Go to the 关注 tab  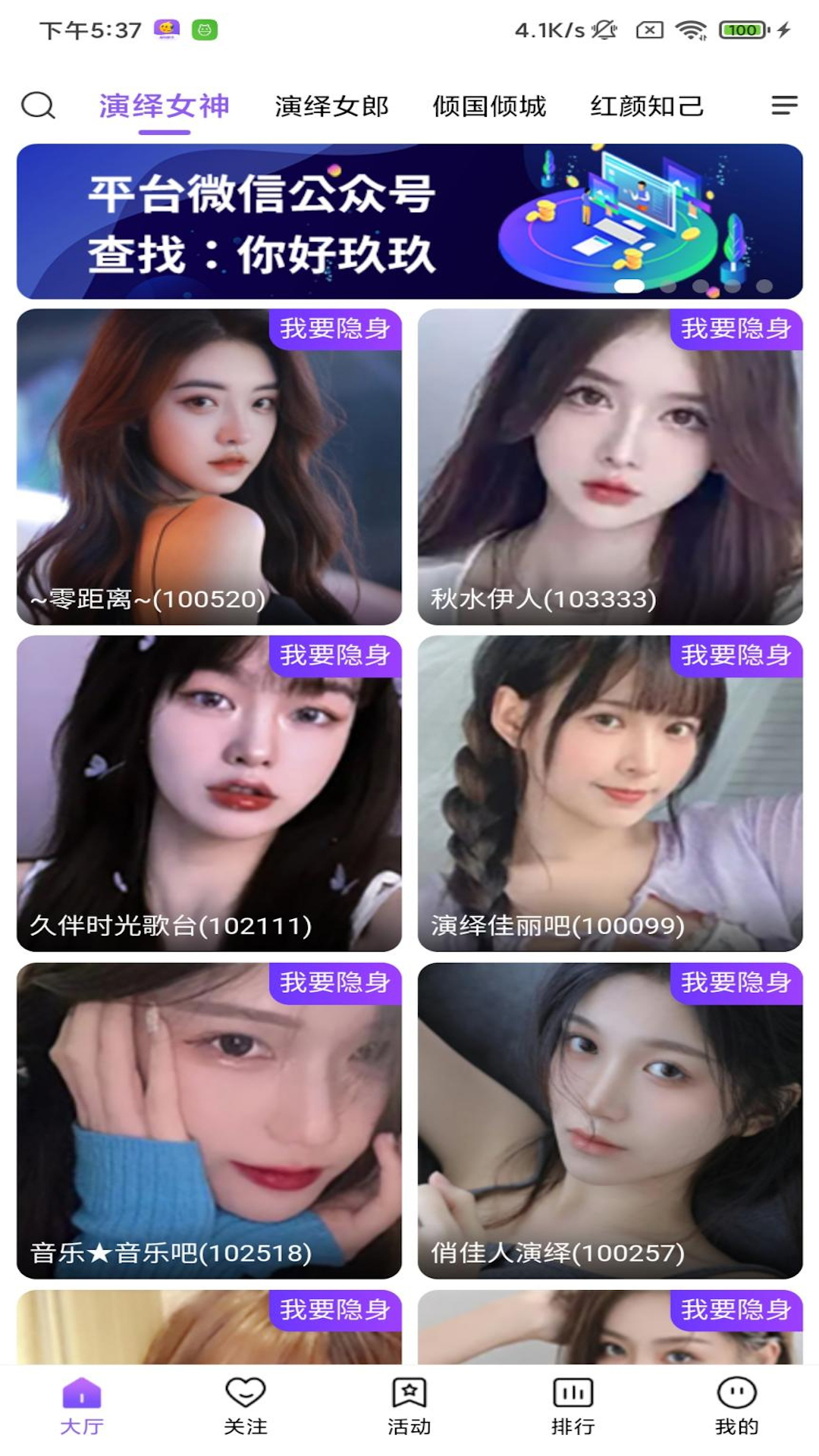pyautogui.click(x=246, y=1407)
